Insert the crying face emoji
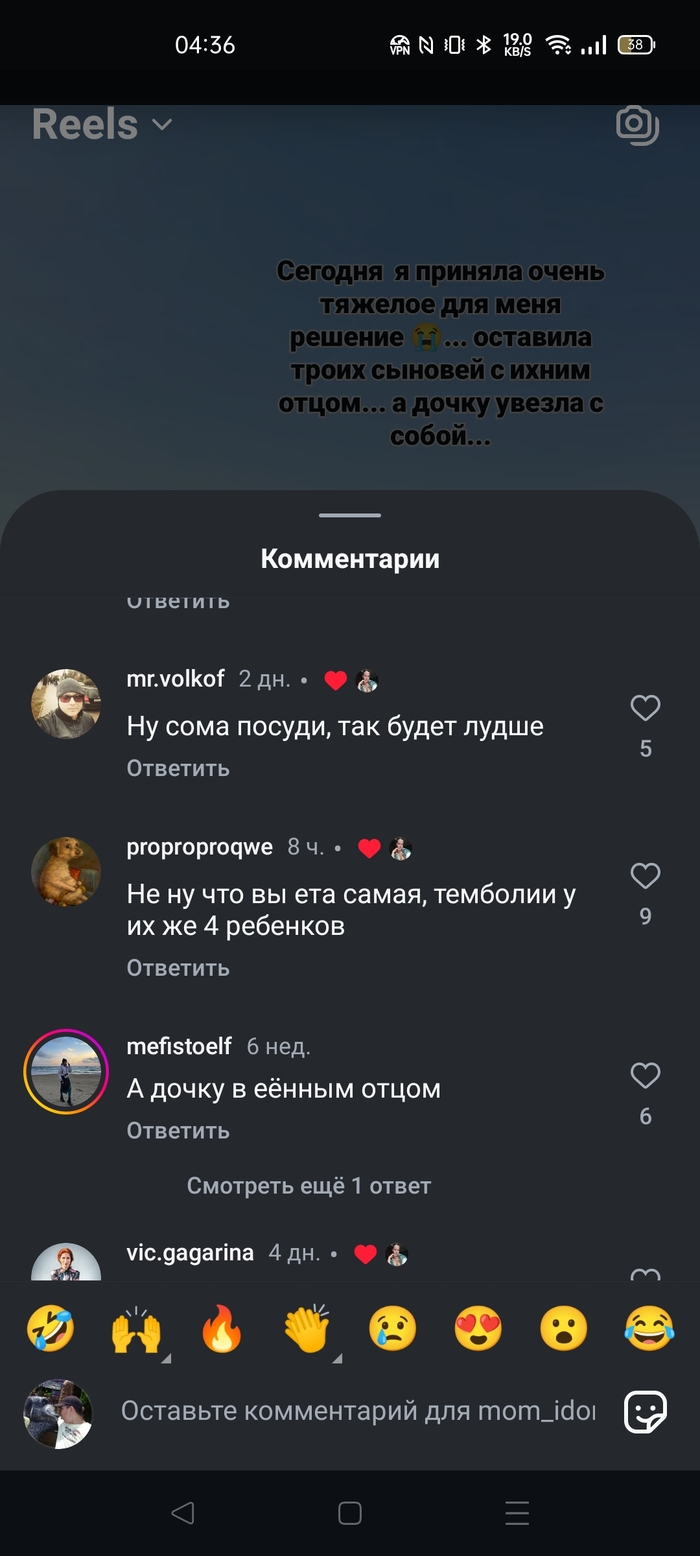The width and height of the screenshot is (700, 1556). [392, 1330]
